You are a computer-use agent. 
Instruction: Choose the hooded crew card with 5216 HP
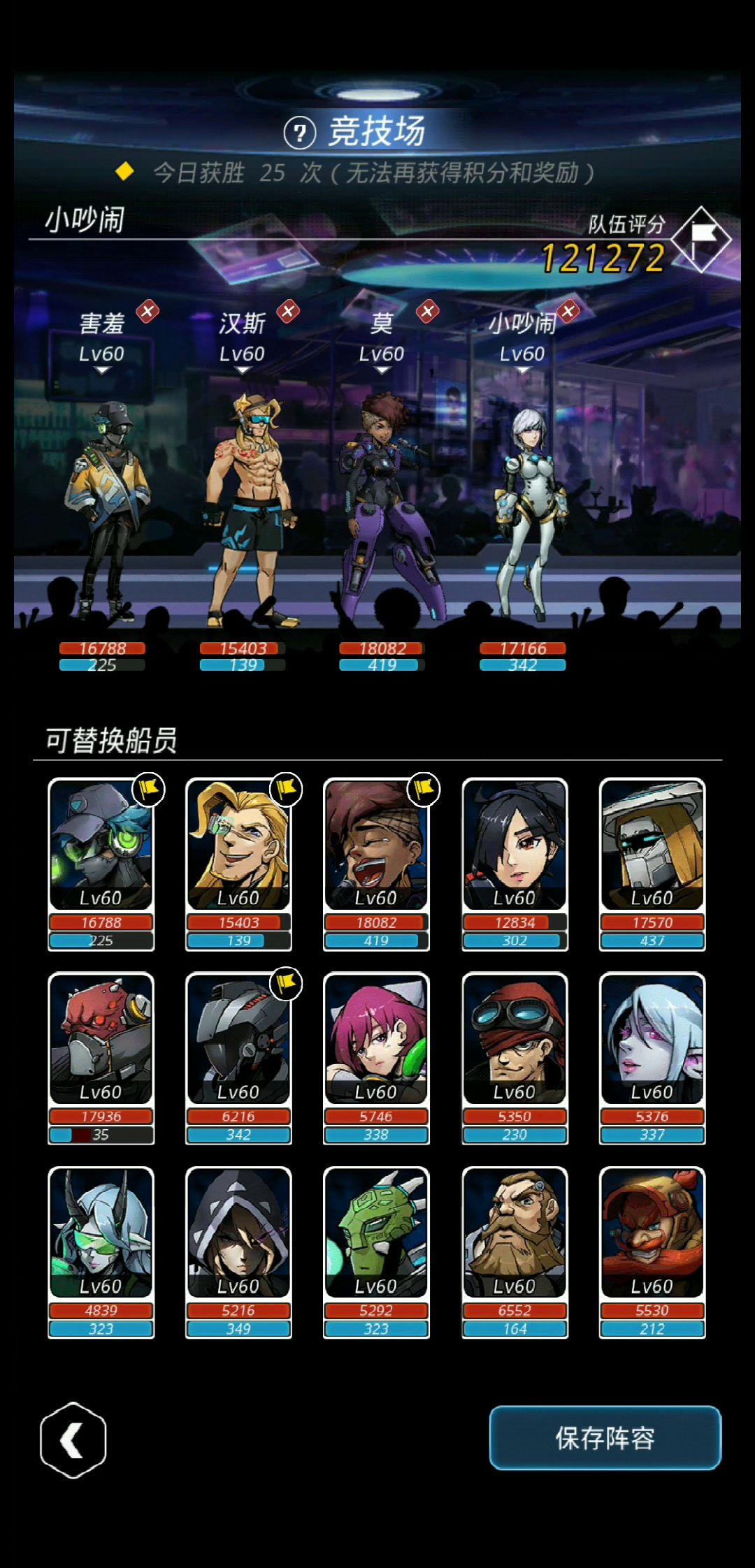coord(238,1252)
